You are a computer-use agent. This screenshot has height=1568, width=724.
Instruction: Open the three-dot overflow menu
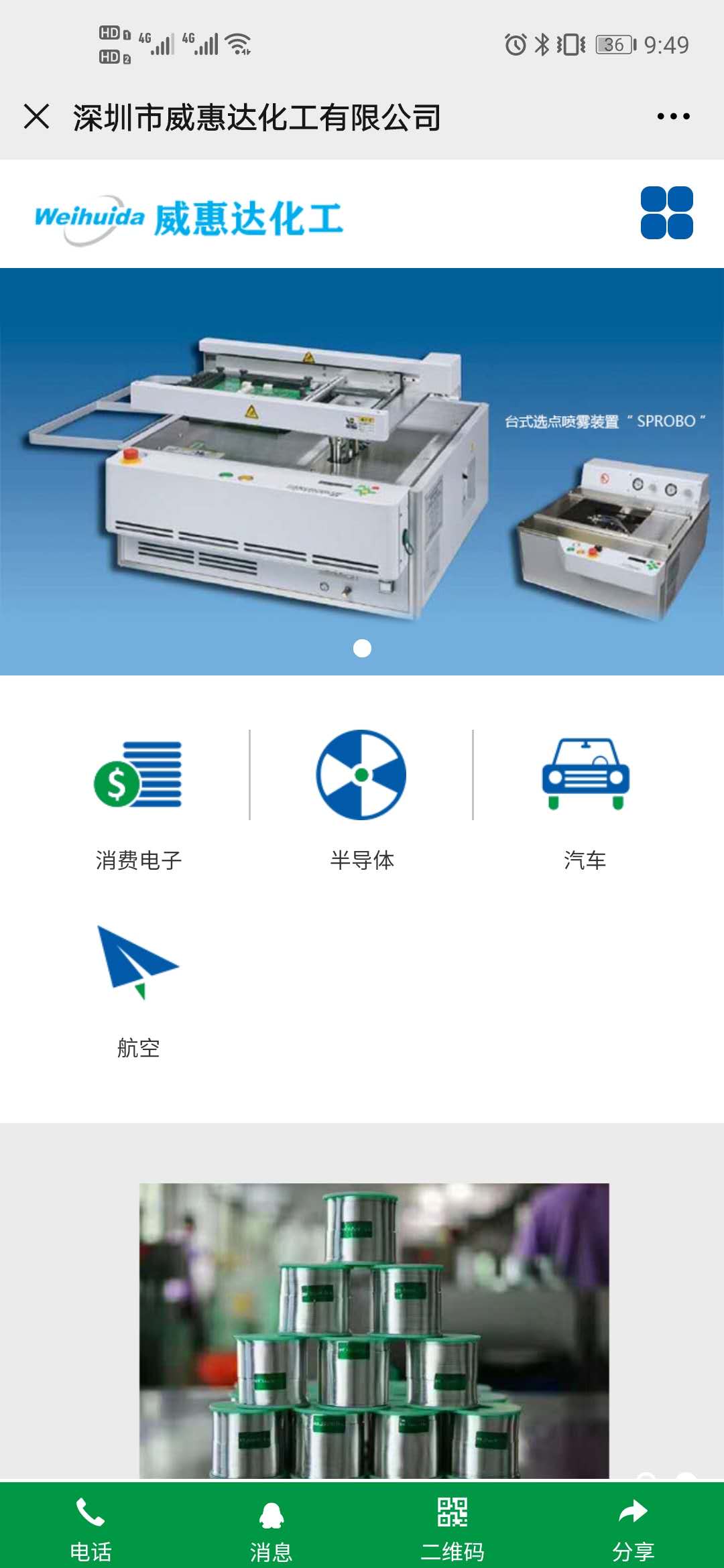click(x=673, y=117)
